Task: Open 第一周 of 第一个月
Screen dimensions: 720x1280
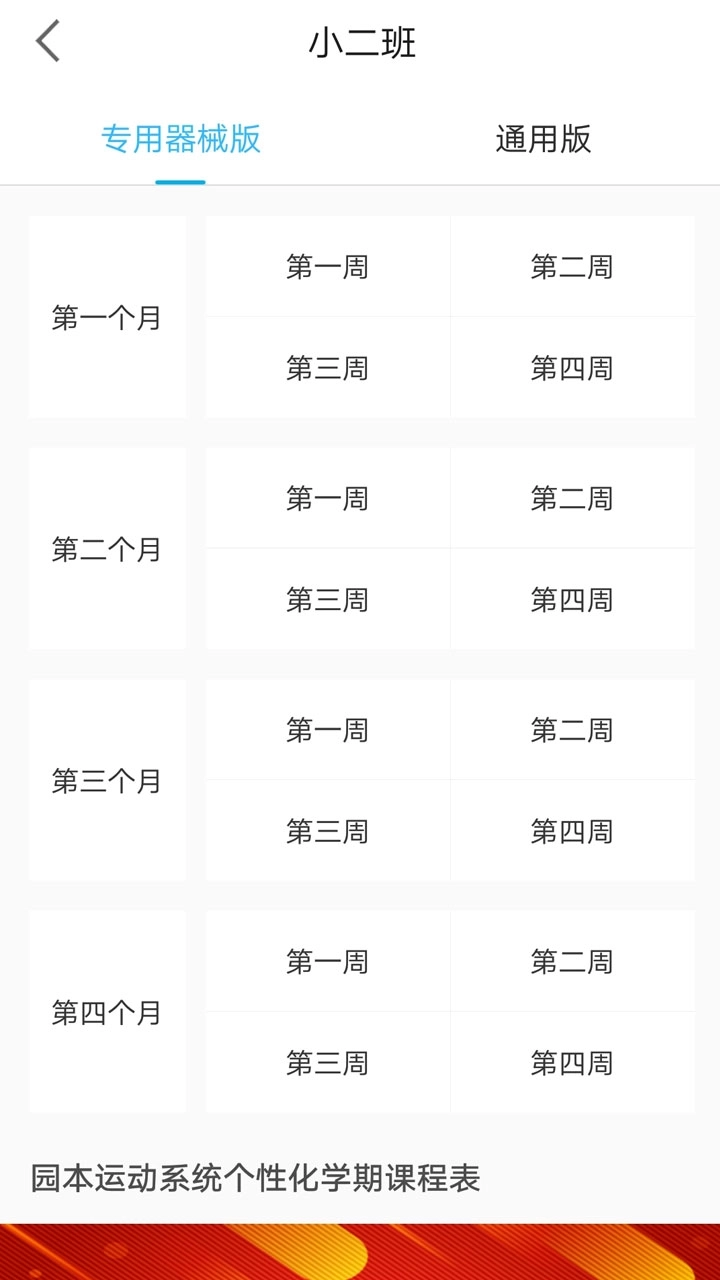Action: (x=328, y=266)
